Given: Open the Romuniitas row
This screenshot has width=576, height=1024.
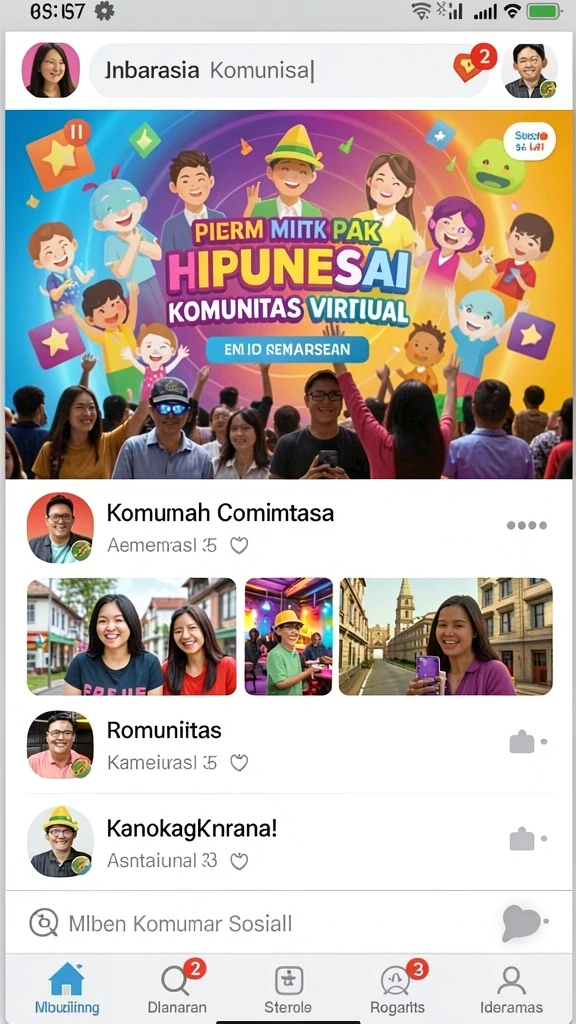Looking at the screenshot, I should pyautogui.click(x=288, y=744).
